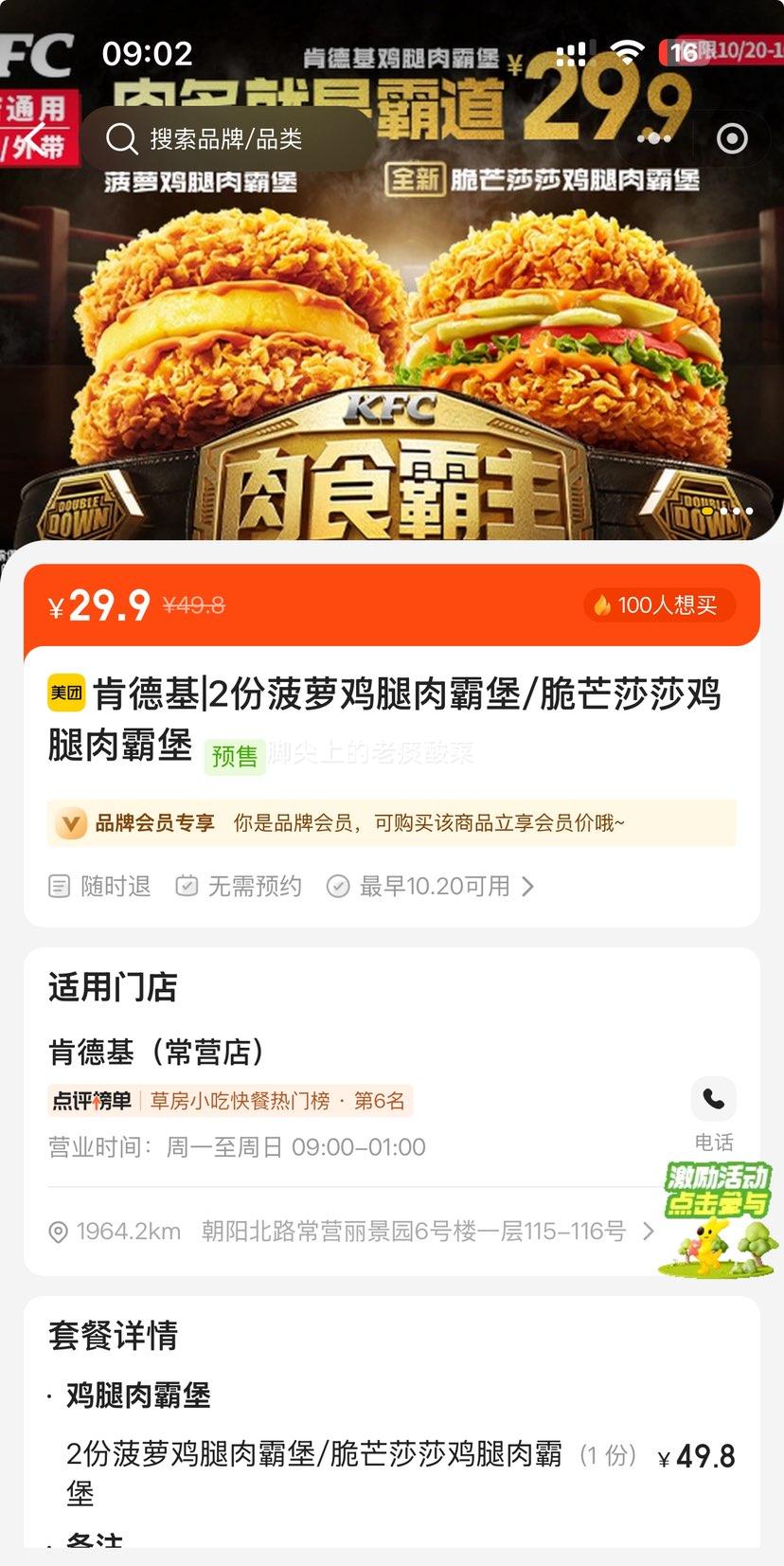Close the mini-program with the circle icon

click(732, 138)
